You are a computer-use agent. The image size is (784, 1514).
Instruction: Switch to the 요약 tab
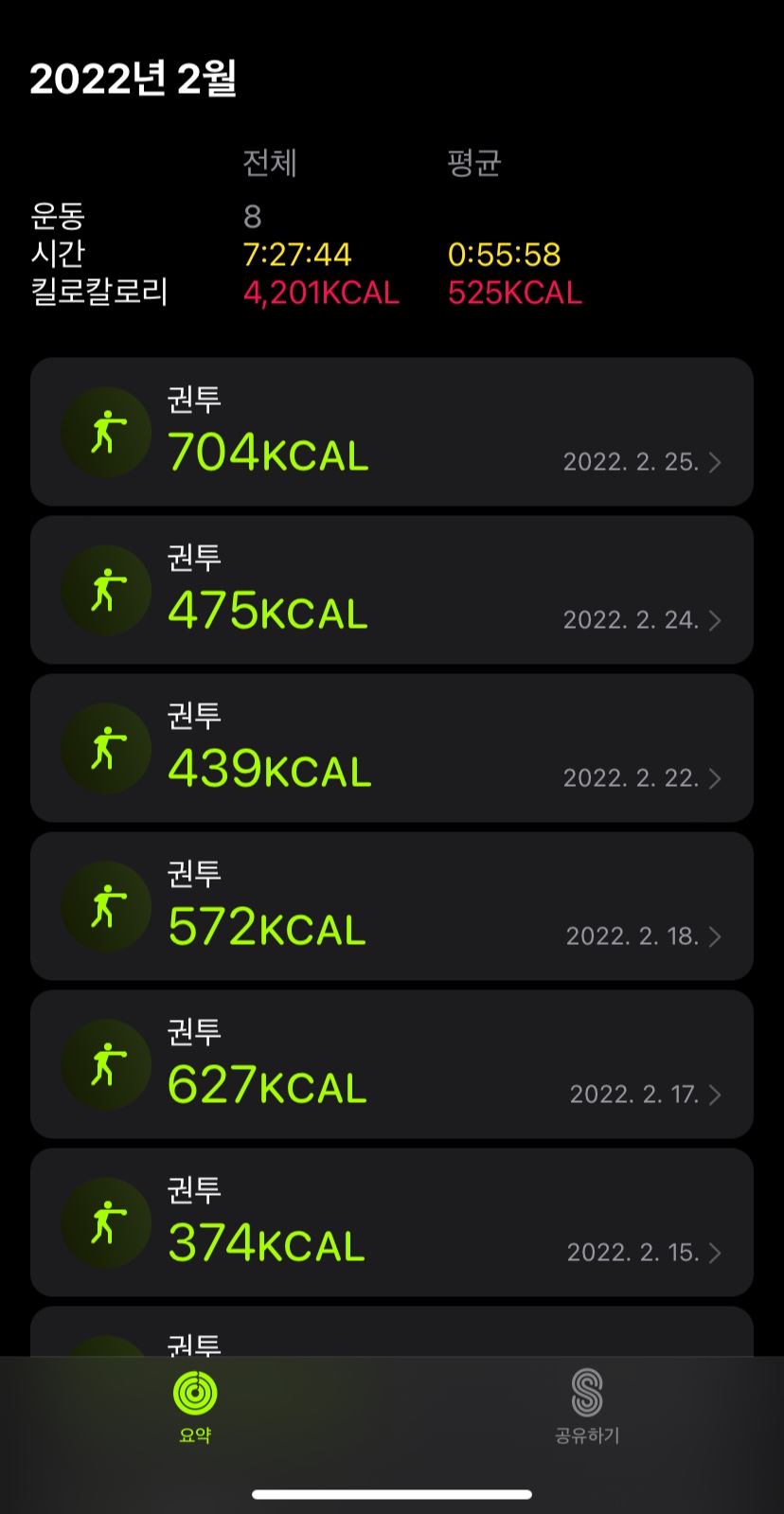point(195,1406)
